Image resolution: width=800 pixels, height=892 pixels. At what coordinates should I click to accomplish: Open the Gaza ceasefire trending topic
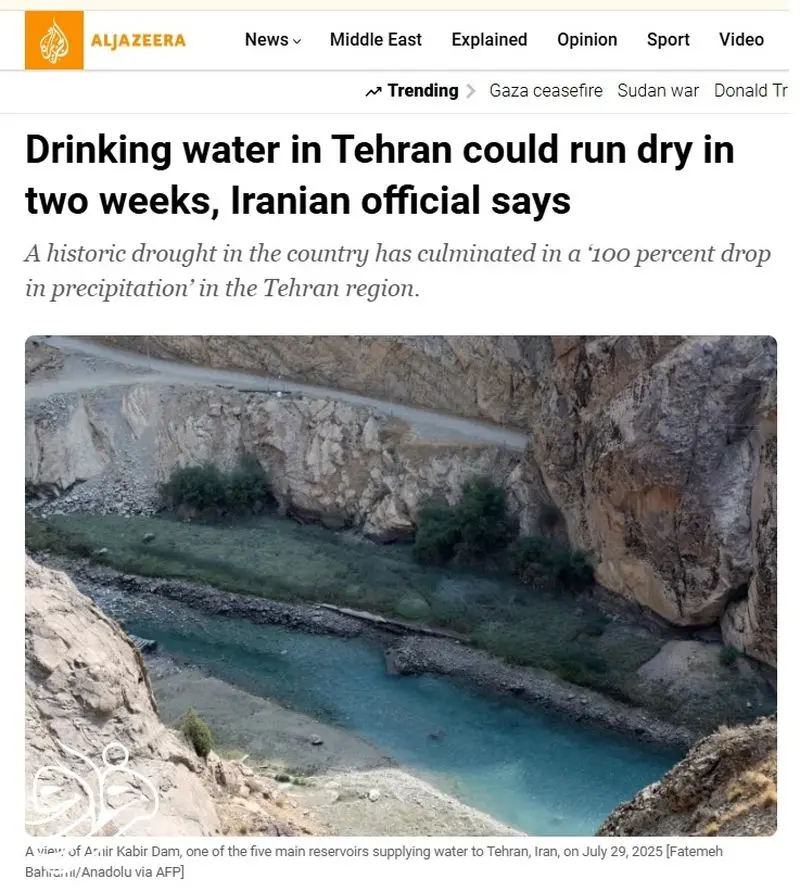(546, 91)
